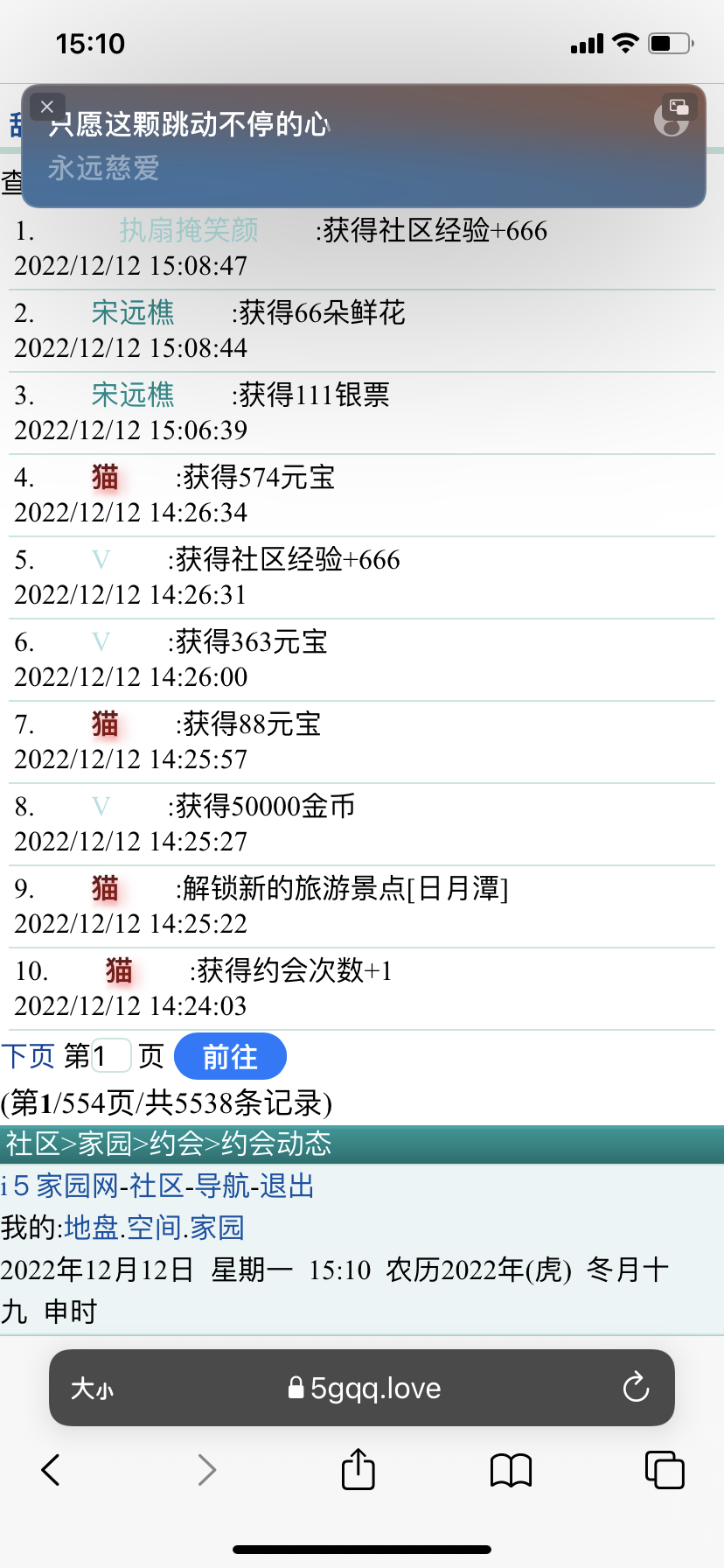
Task: Open my 地盘 link
Action: pyautogui.click(x=91, y=1228)
